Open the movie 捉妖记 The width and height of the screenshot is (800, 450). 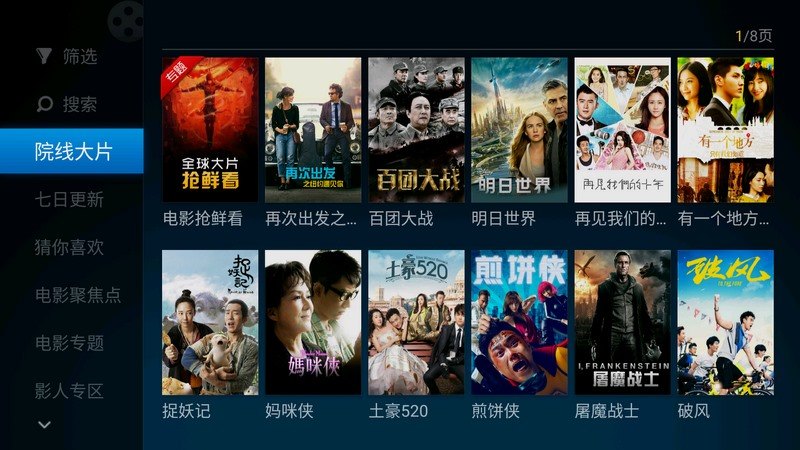[210, 322]
